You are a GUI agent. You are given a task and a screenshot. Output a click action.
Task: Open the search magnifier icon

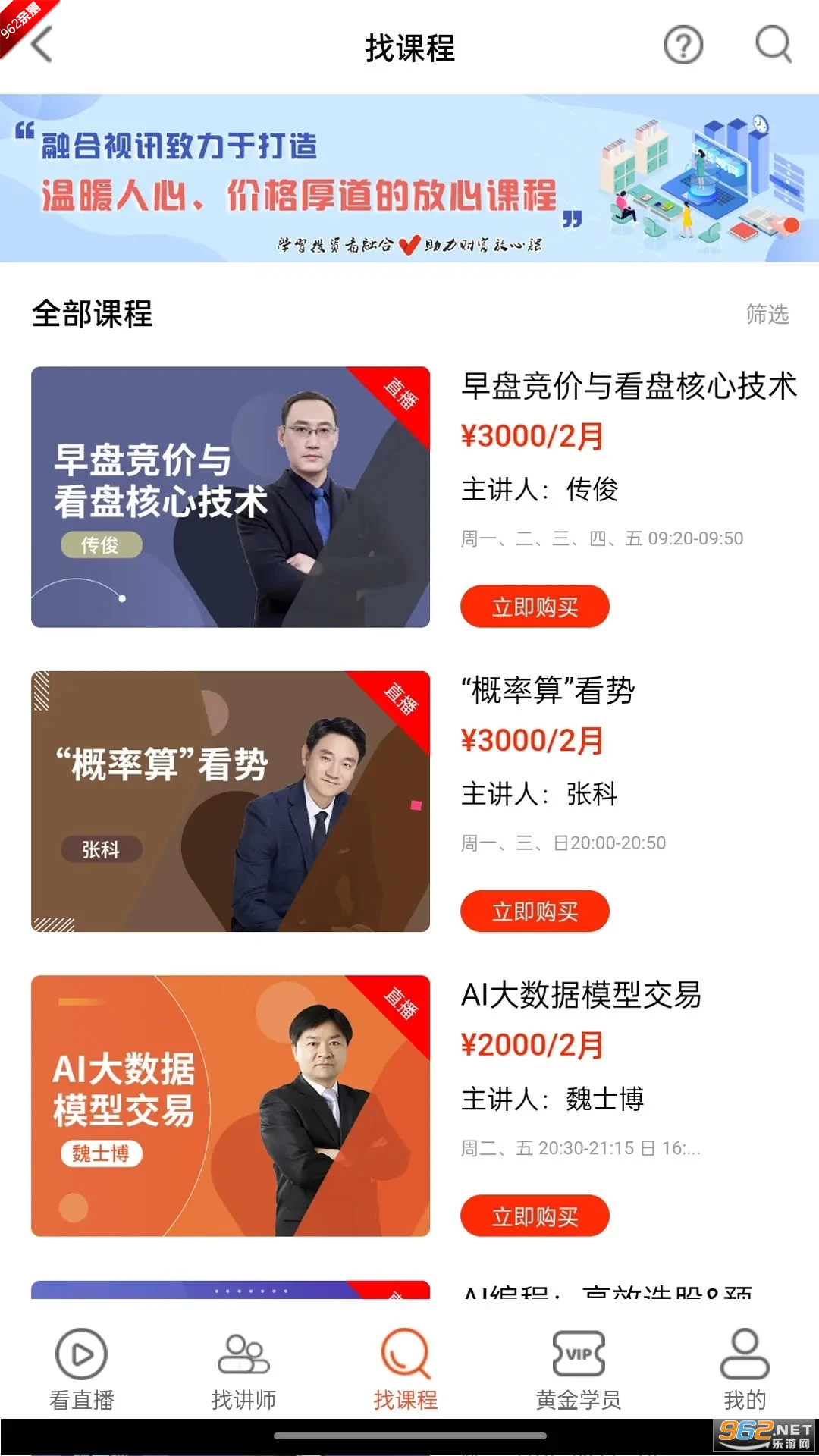coord(773,45)
